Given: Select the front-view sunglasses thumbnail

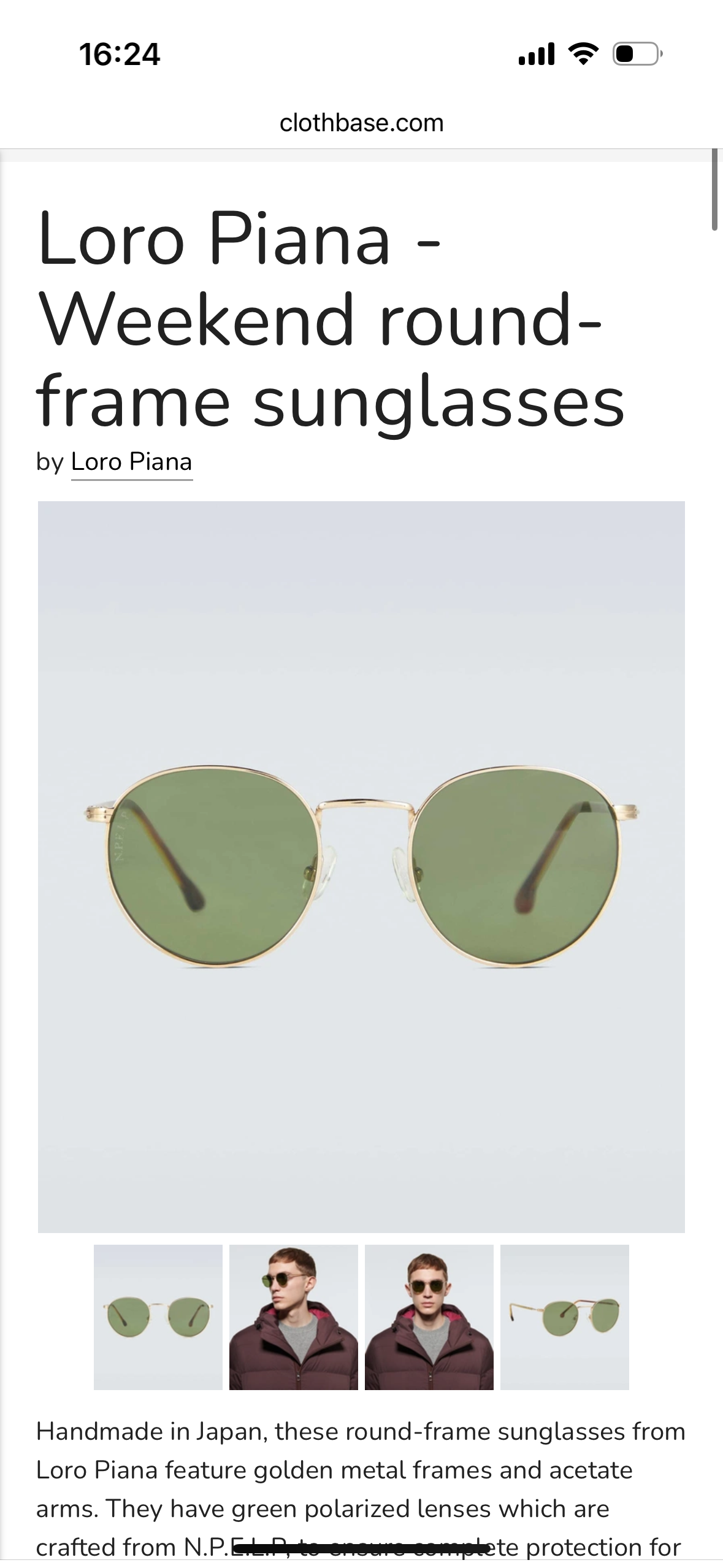Looking at the screenshot, I should tap(158, 1317).
